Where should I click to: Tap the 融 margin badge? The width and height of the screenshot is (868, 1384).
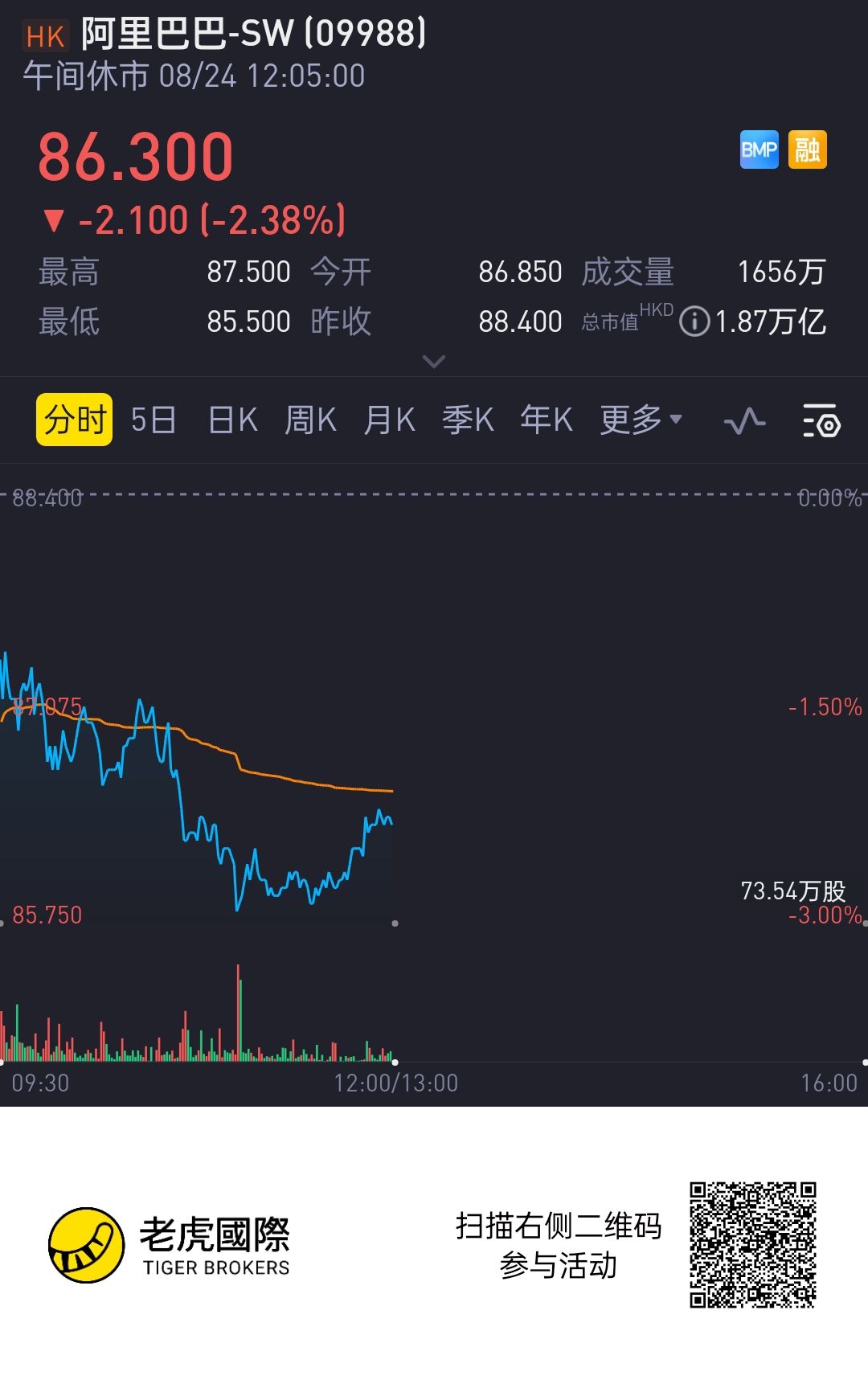[x=808, y=149]
